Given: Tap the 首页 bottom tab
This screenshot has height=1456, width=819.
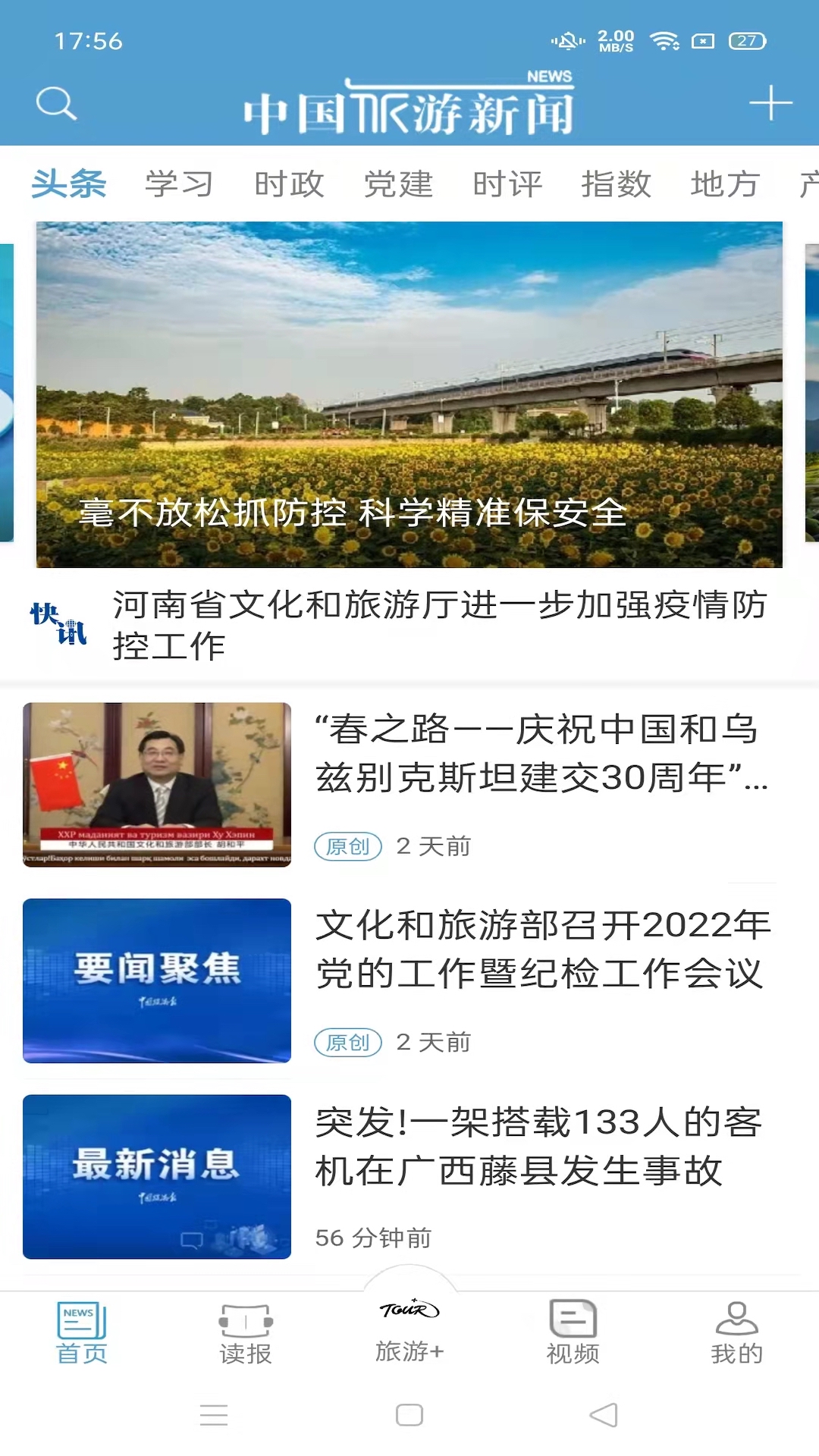Looking at the screenshot, I should [82, 1332].
